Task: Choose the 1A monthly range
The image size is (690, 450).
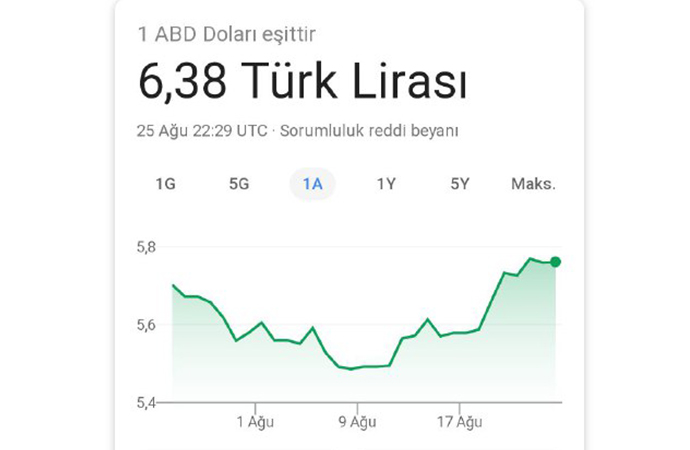Action: [x=313, y=184]
